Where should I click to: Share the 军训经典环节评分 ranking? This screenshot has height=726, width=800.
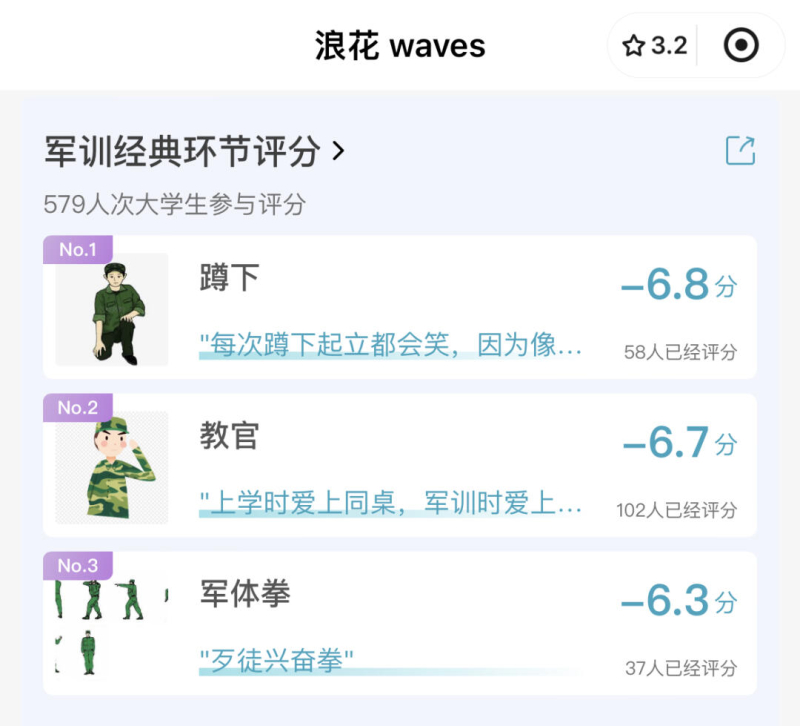click(739, 151)
